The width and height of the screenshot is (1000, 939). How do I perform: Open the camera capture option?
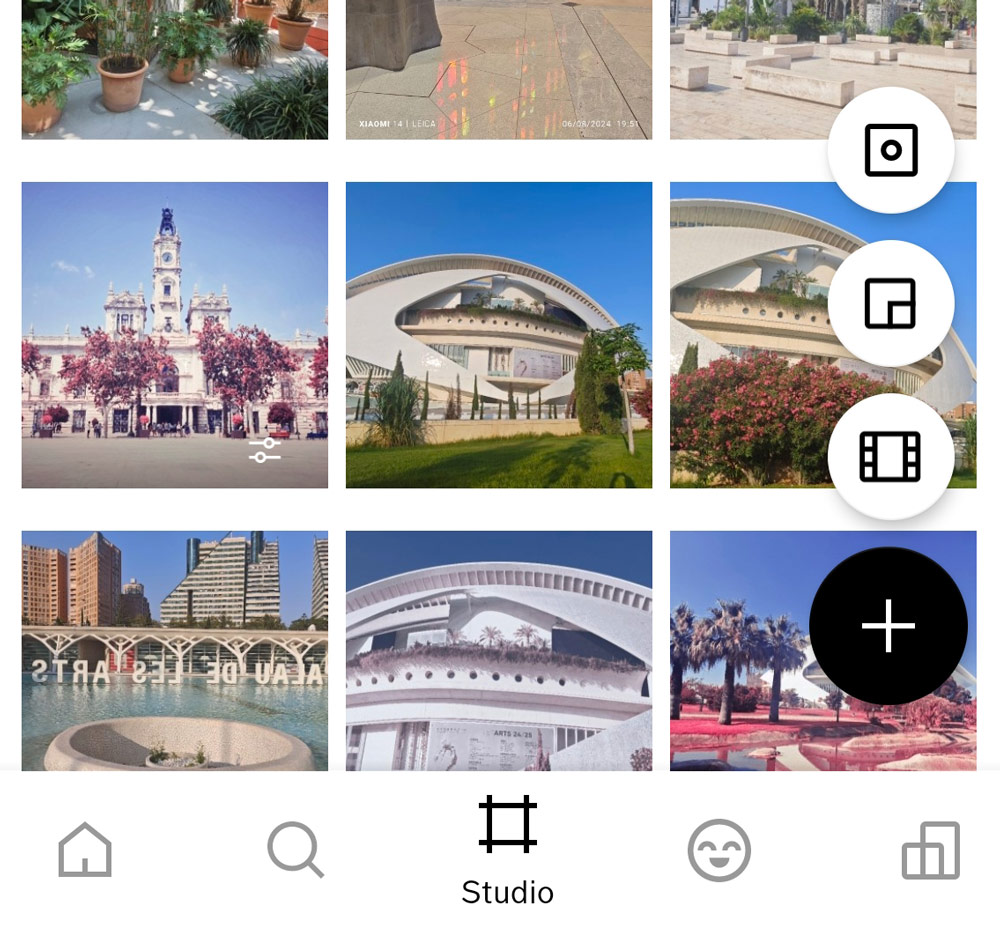pyautogui.click(x=891, y=150)
